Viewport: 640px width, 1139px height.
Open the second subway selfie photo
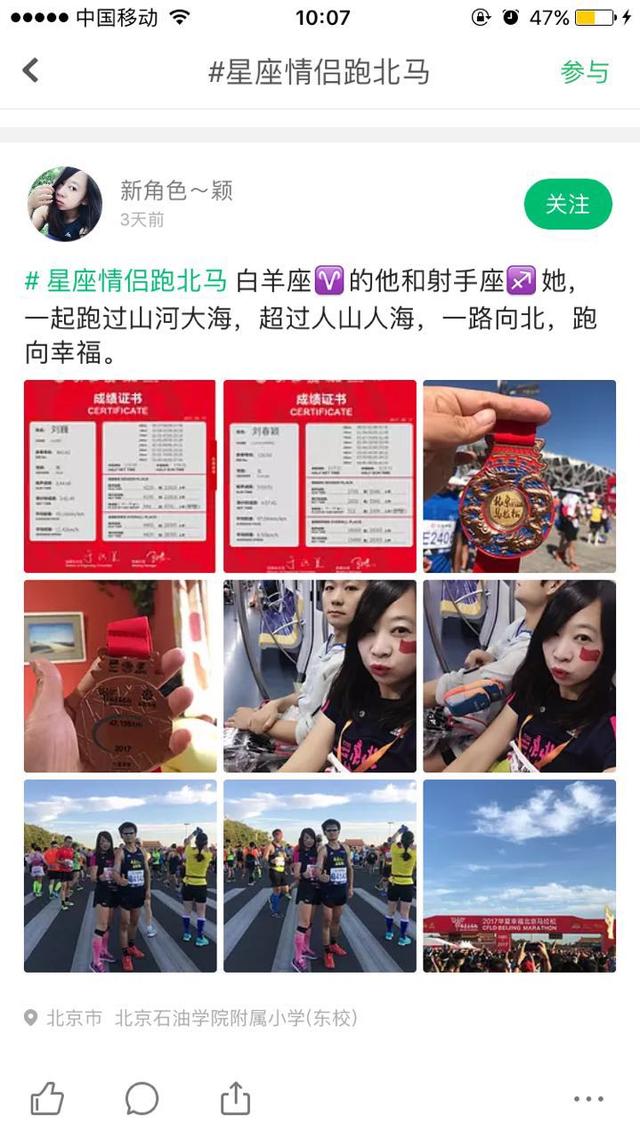(519, 676)
